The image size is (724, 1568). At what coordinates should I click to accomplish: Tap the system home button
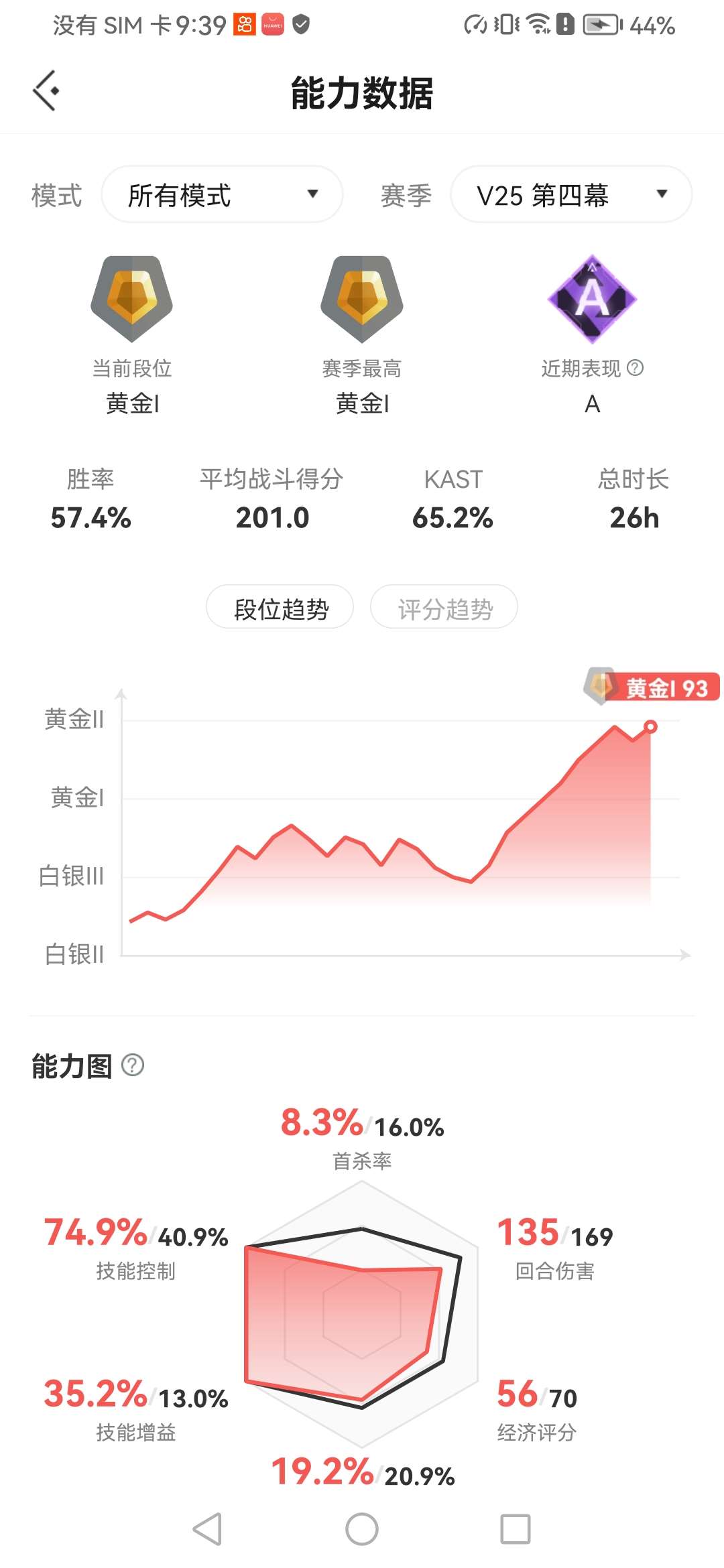point(362,1529)
